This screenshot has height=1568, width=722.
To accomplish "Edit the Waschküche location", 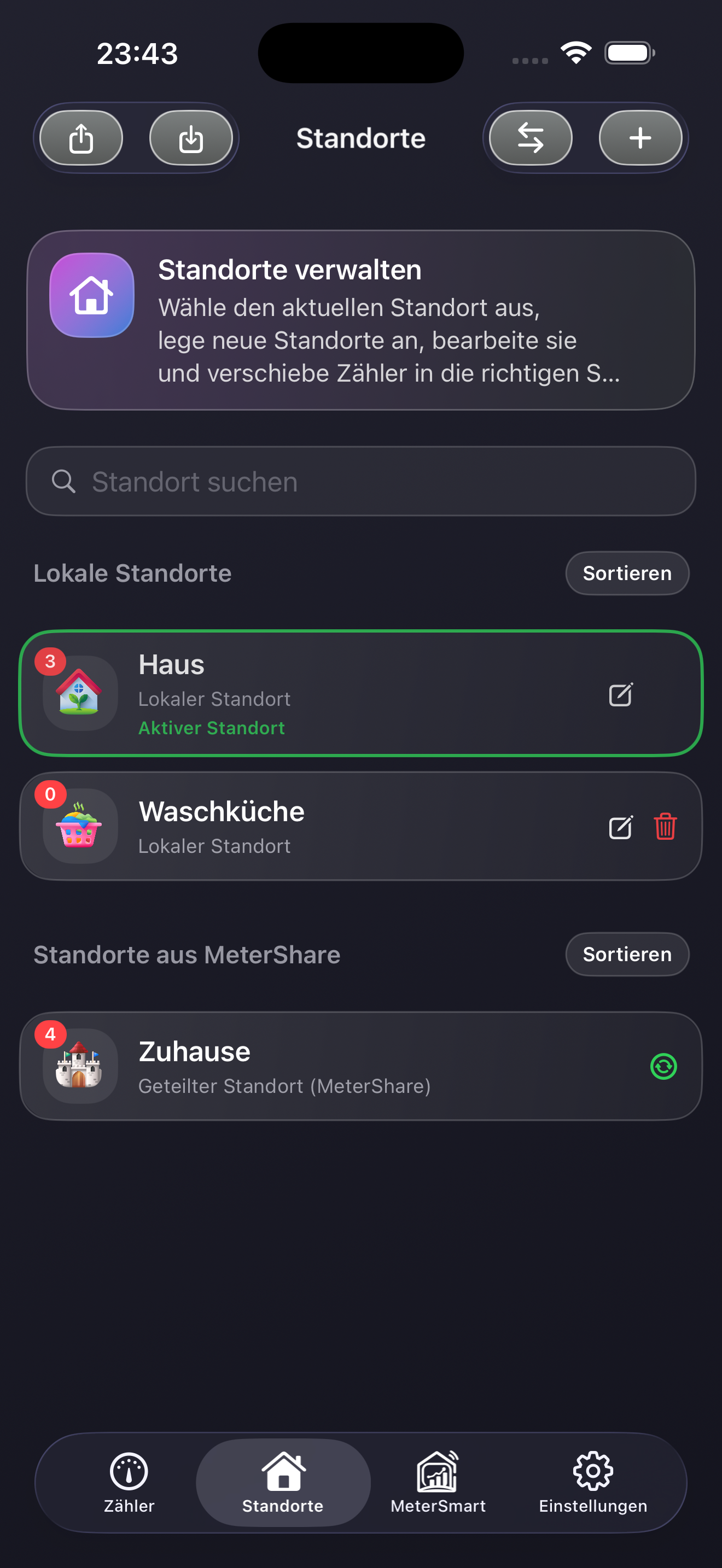I will (x=620, y=827).
